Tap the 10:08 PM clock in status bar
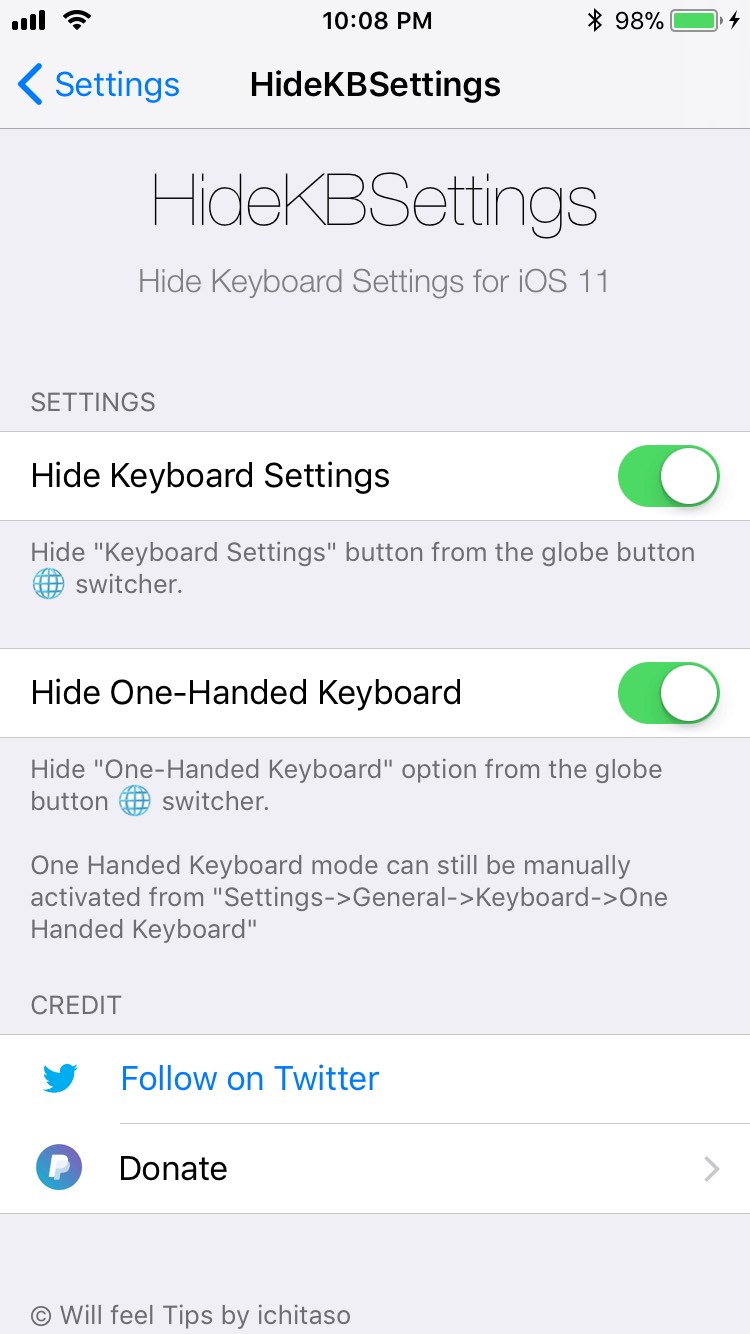 coord(377,20)
